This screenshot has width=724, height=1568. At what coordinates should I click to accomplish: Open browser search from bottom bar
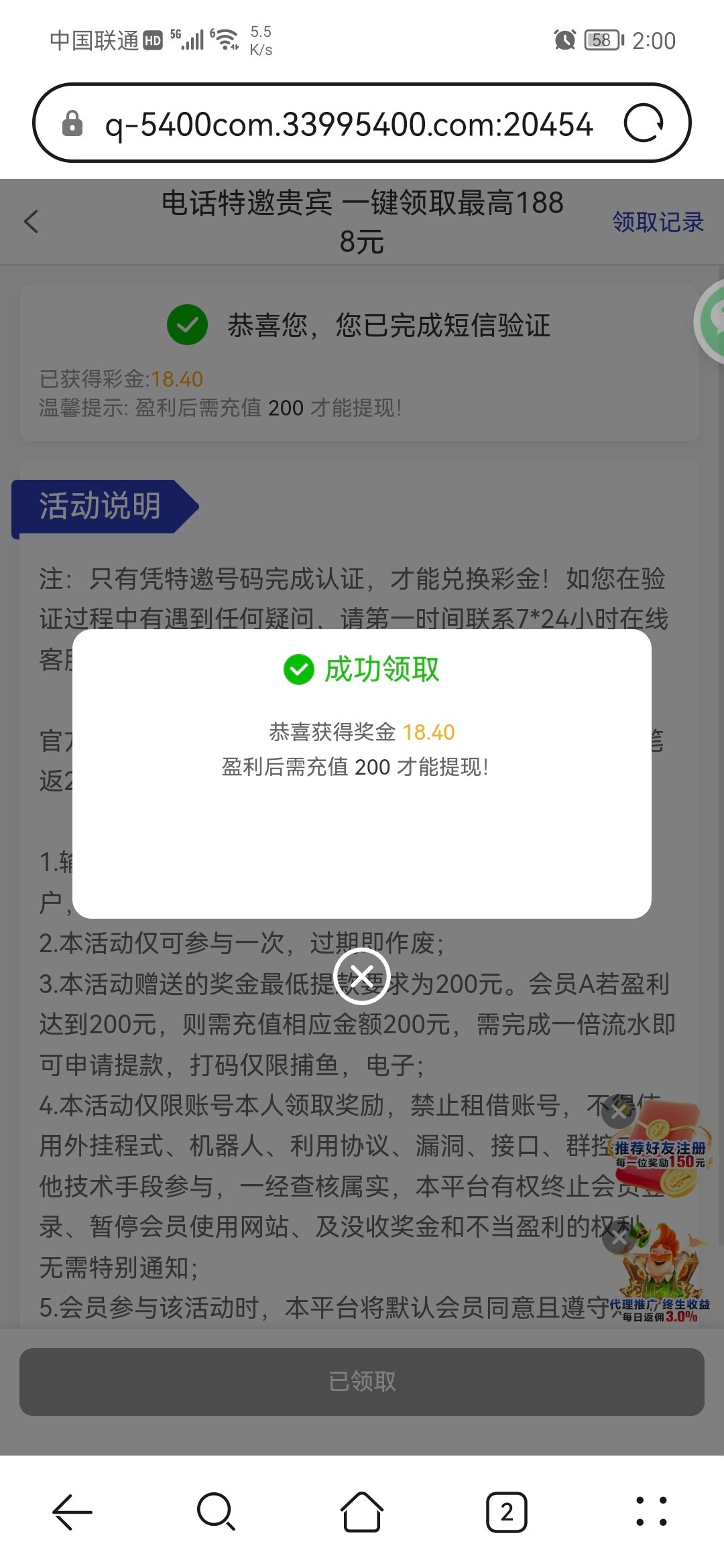point(217,1512)
